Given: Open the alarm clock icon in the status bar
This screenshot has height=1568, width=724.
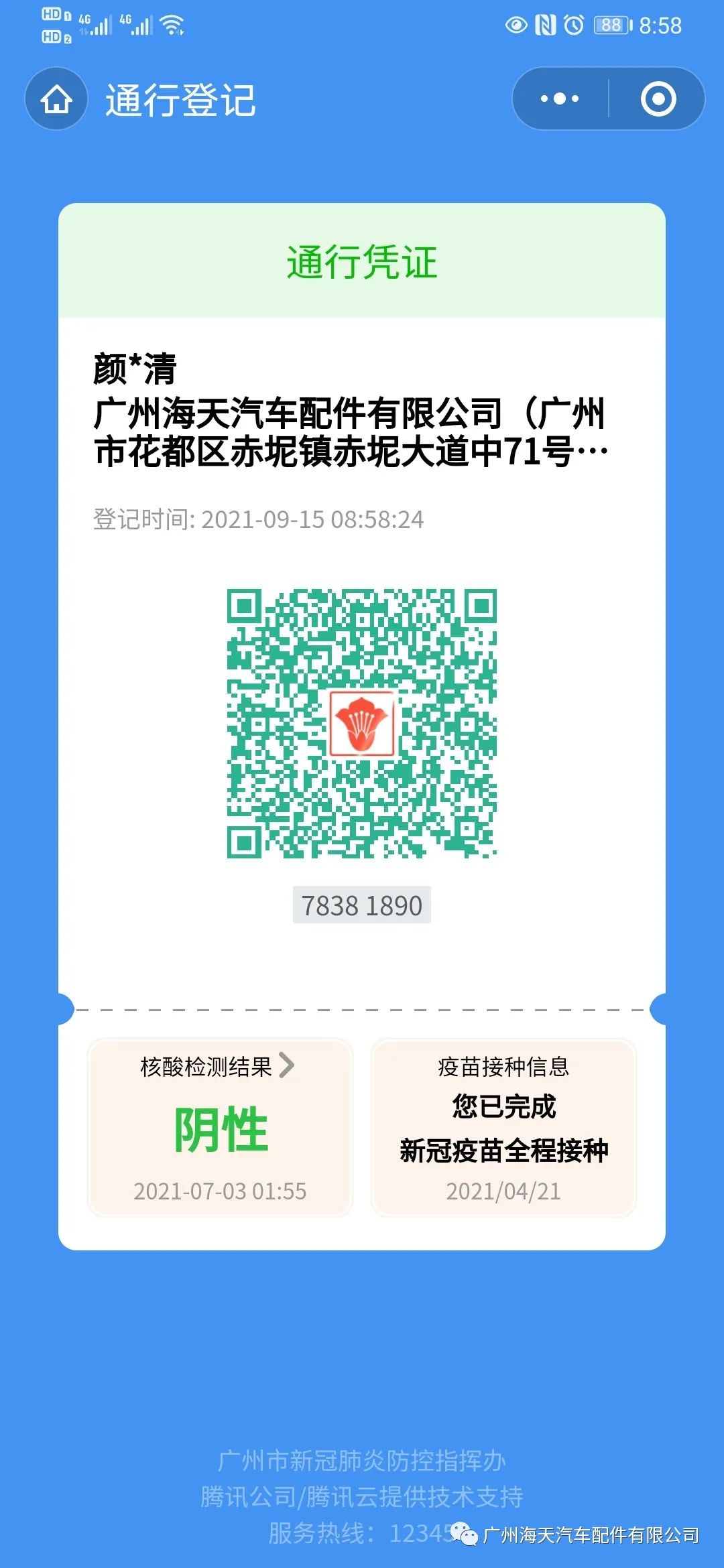Looking at the screenshot, I should (x=575, y=25).
